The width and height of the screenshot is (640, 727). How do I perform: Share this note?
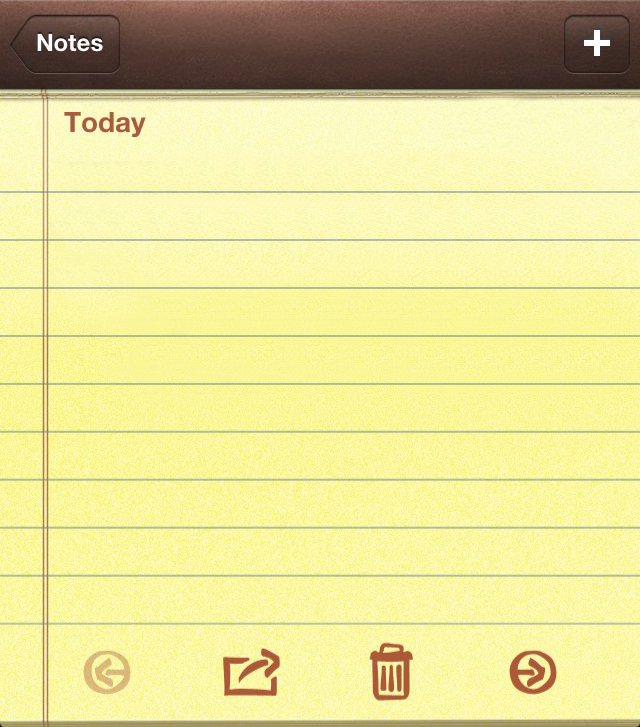251,673
